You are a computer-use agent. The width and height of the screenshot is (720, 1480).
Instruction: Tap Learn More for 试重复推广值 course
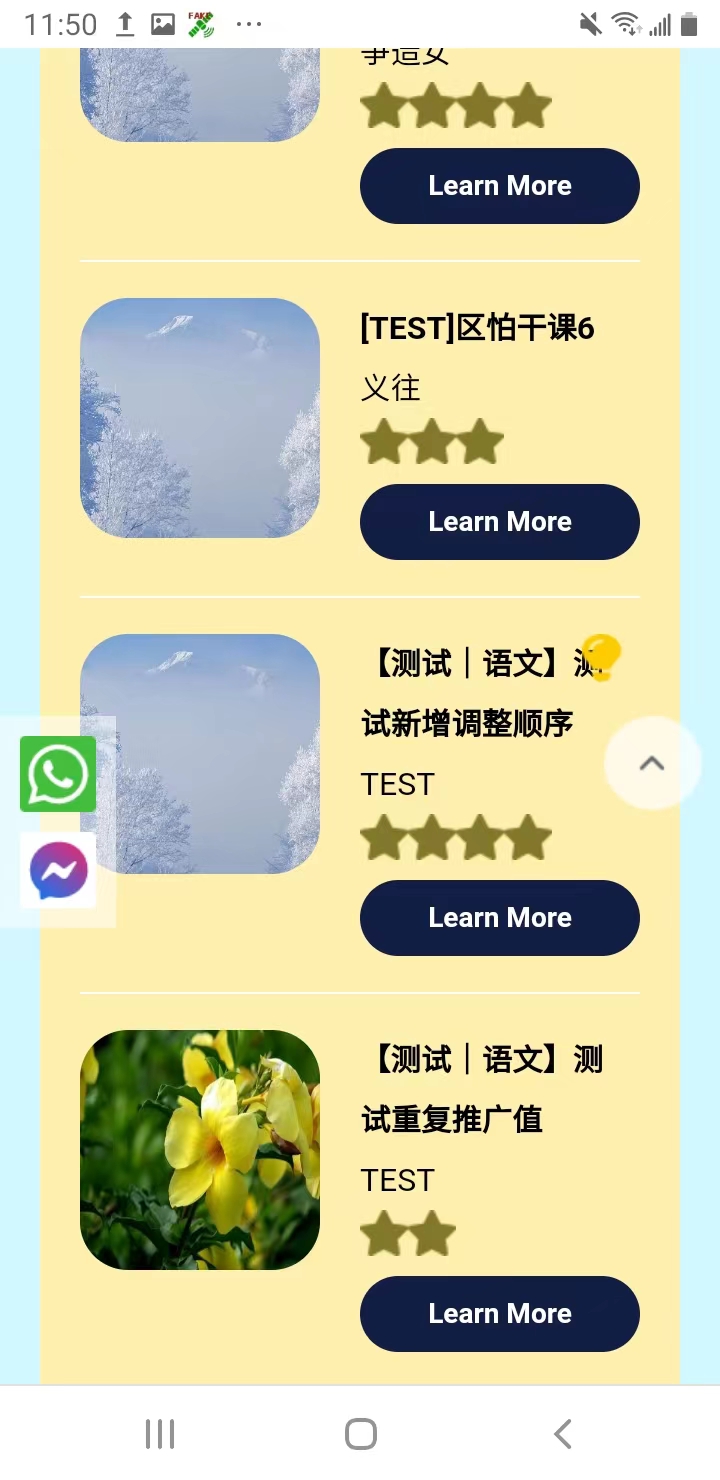500,1314
